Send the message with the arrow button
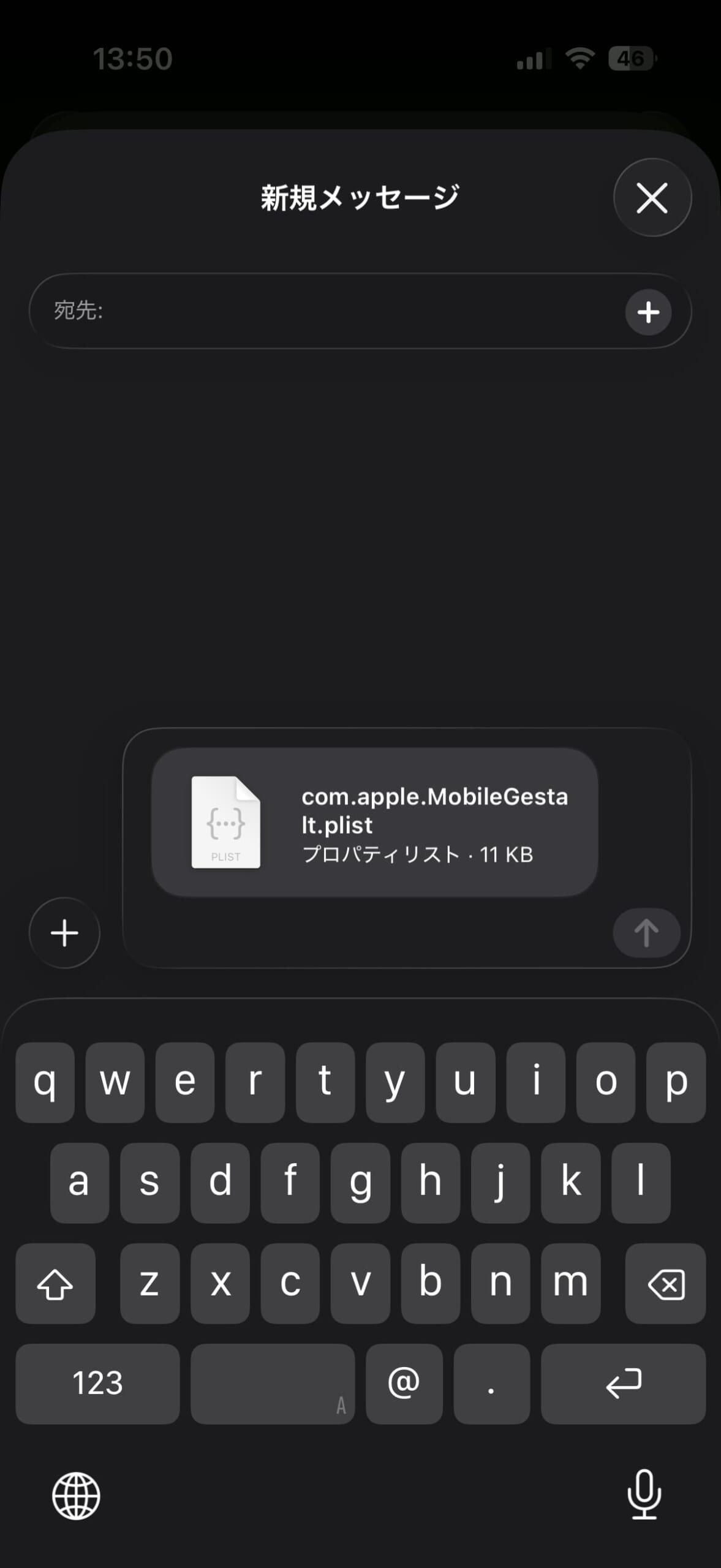The image size is (721, 1568). coord(646,933)
